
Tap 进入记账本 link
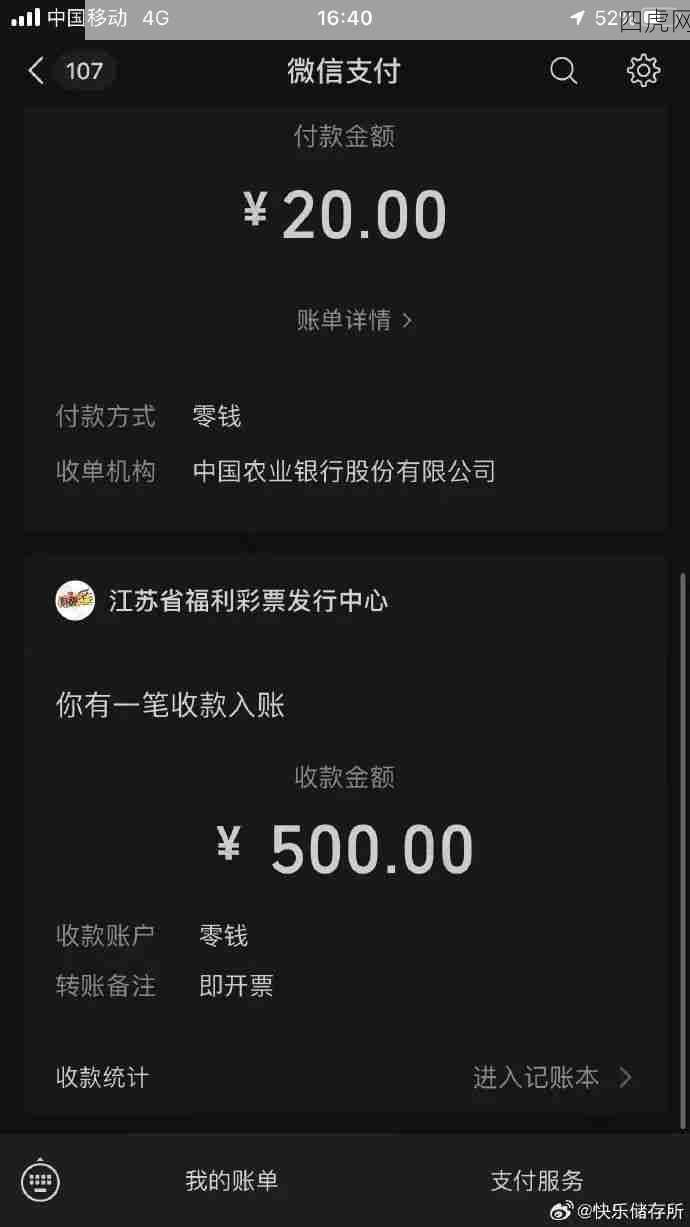click(x=552, y=1077)
